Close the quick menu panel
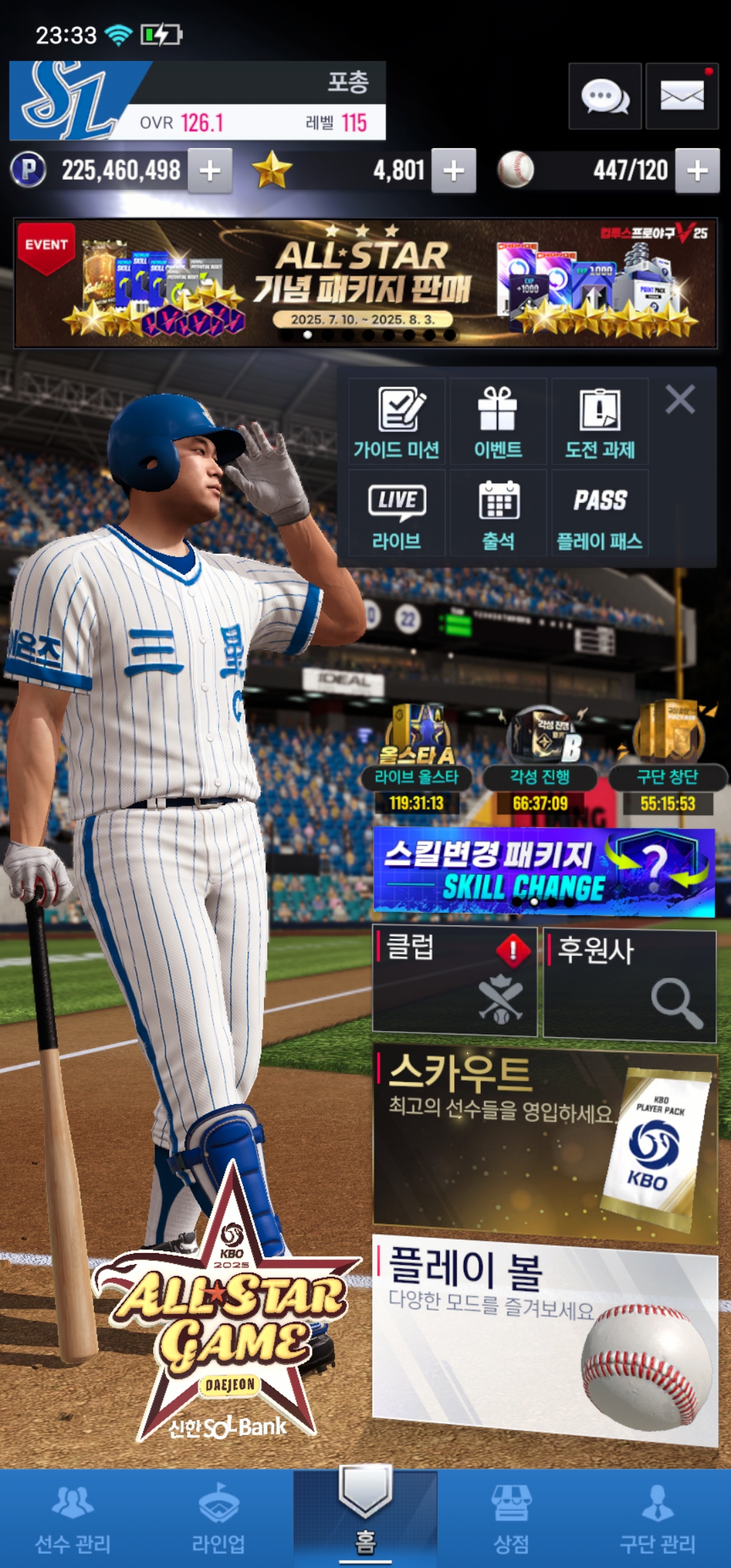The image size is (731, 1568). [680, 399]
